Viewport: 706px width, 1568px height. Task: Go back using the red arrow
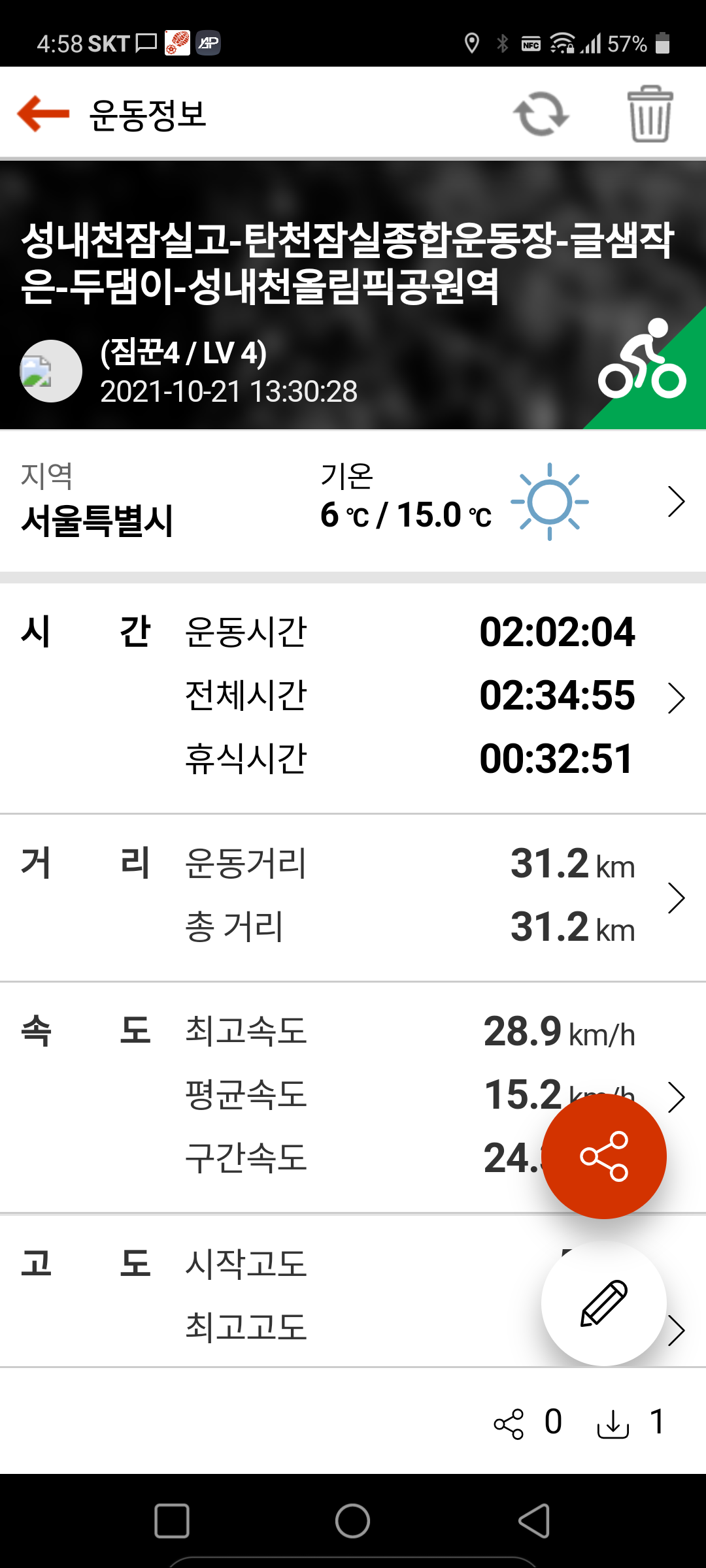tap(43, 114)
